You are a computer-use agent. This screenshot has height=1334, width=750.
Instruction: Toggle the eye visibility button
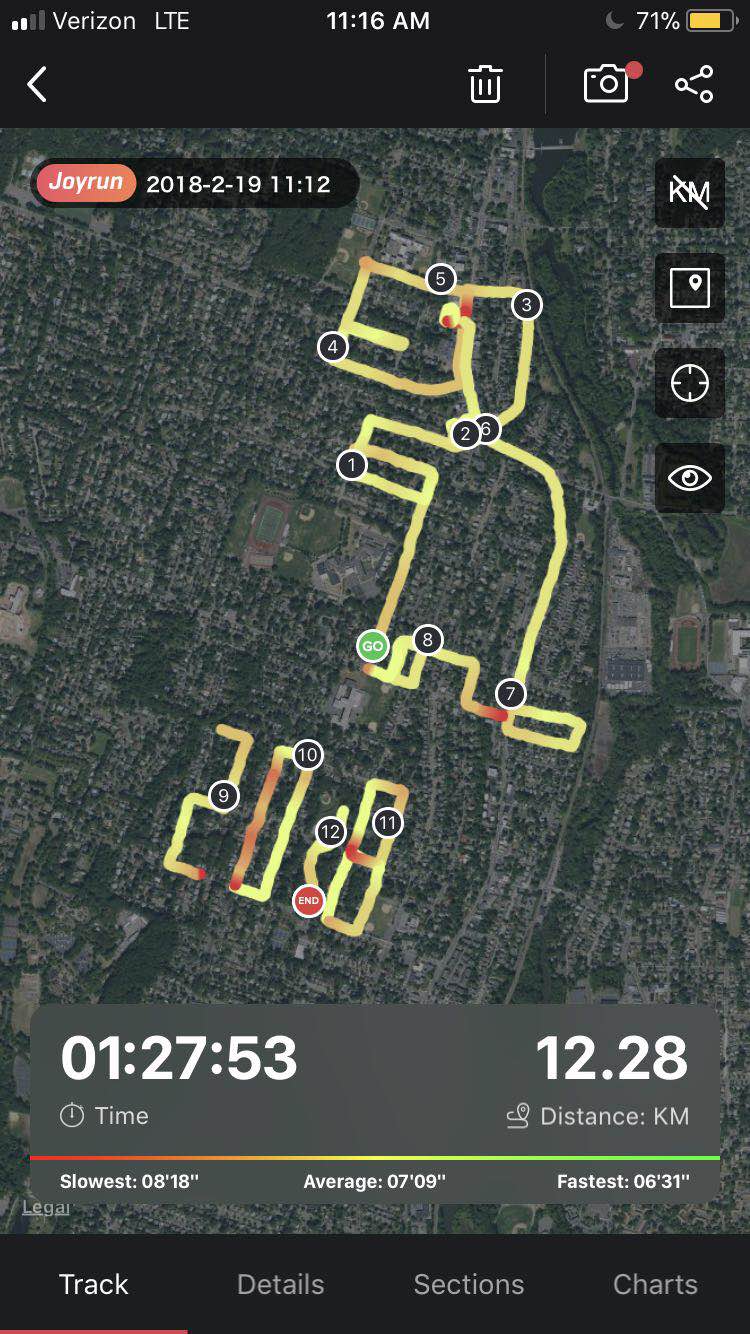(690, 478)
